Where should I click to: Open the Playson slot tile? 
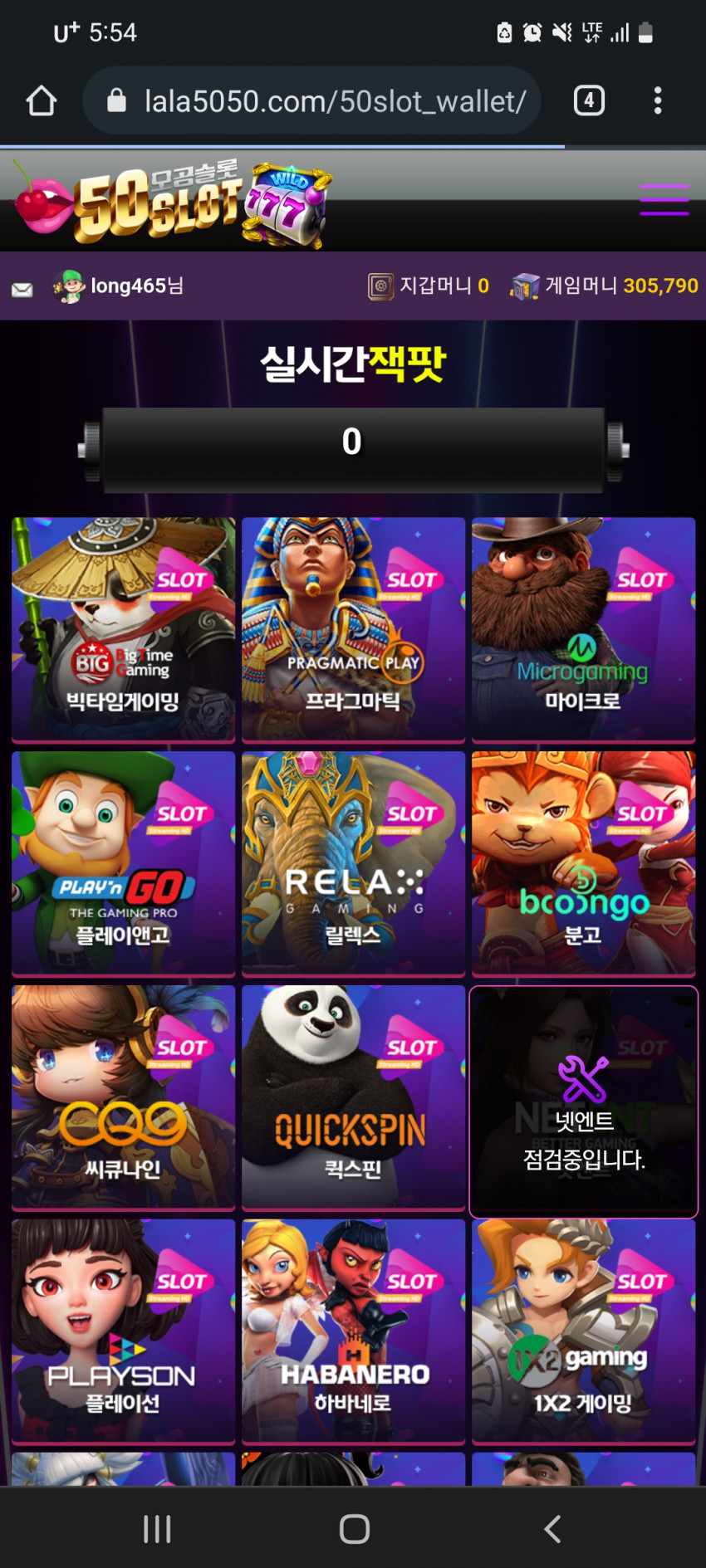tap(124, 1331)
